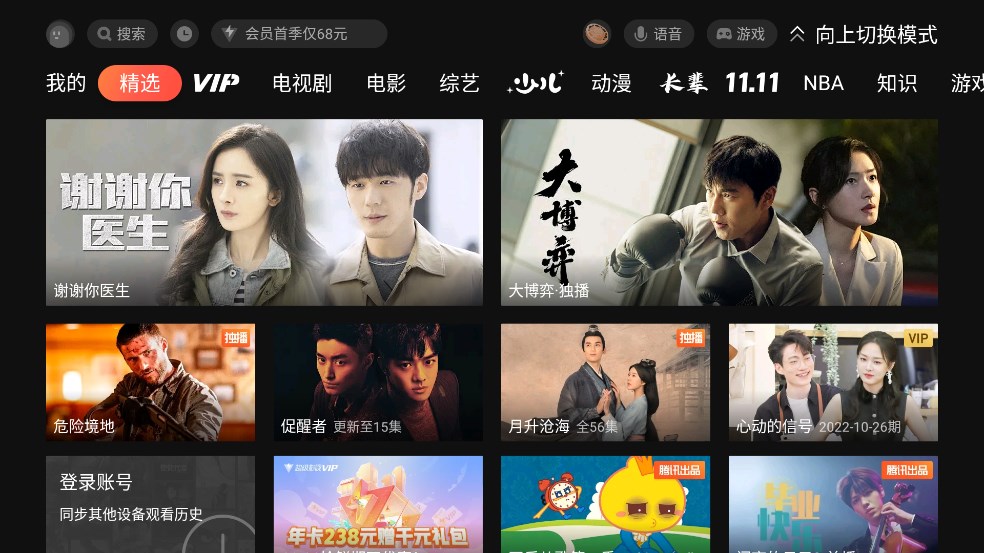Open the 大博弈·独播 banner
The height and width of the screenshot is (553, 984).
click(719, 212)
